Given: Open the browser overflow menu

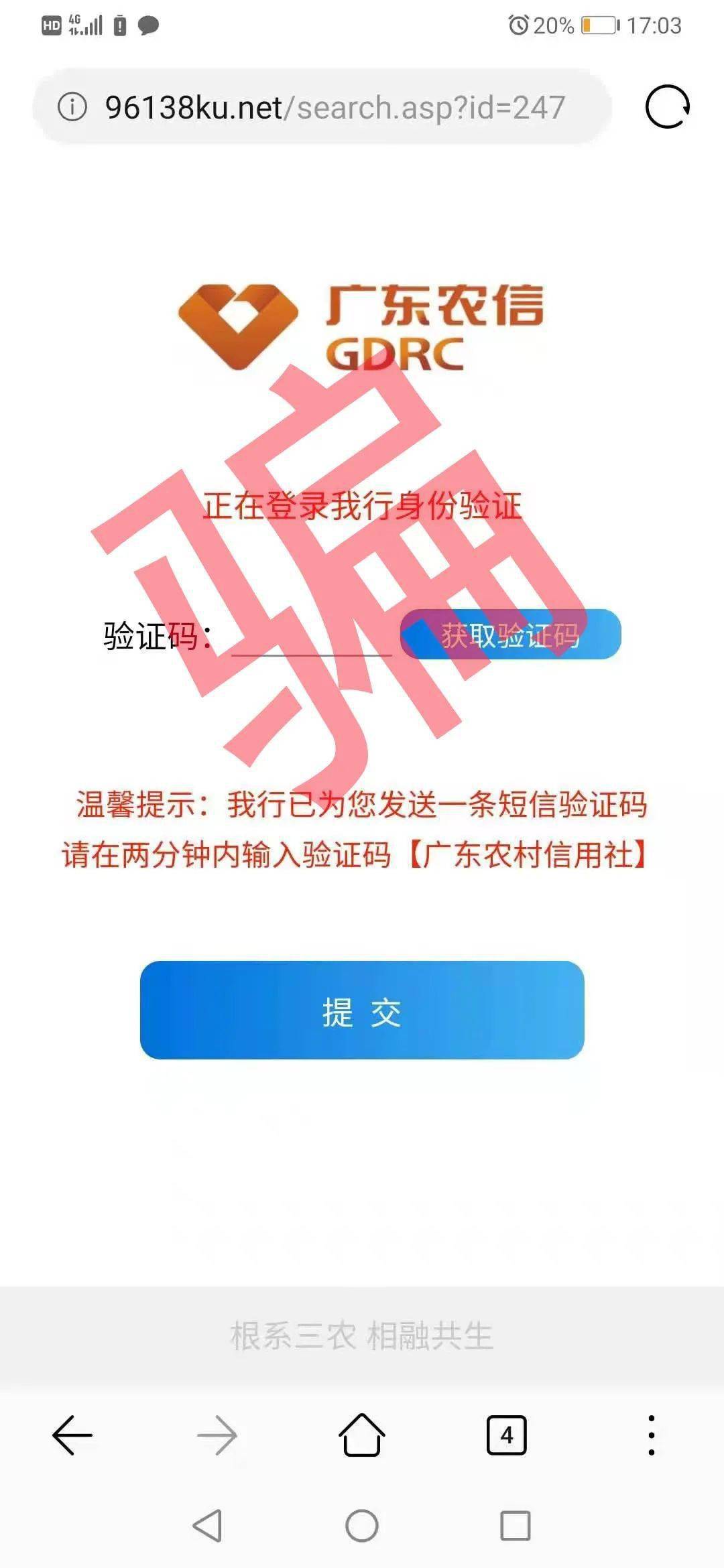Looking at the screenshot, I should coord(651,1435).
